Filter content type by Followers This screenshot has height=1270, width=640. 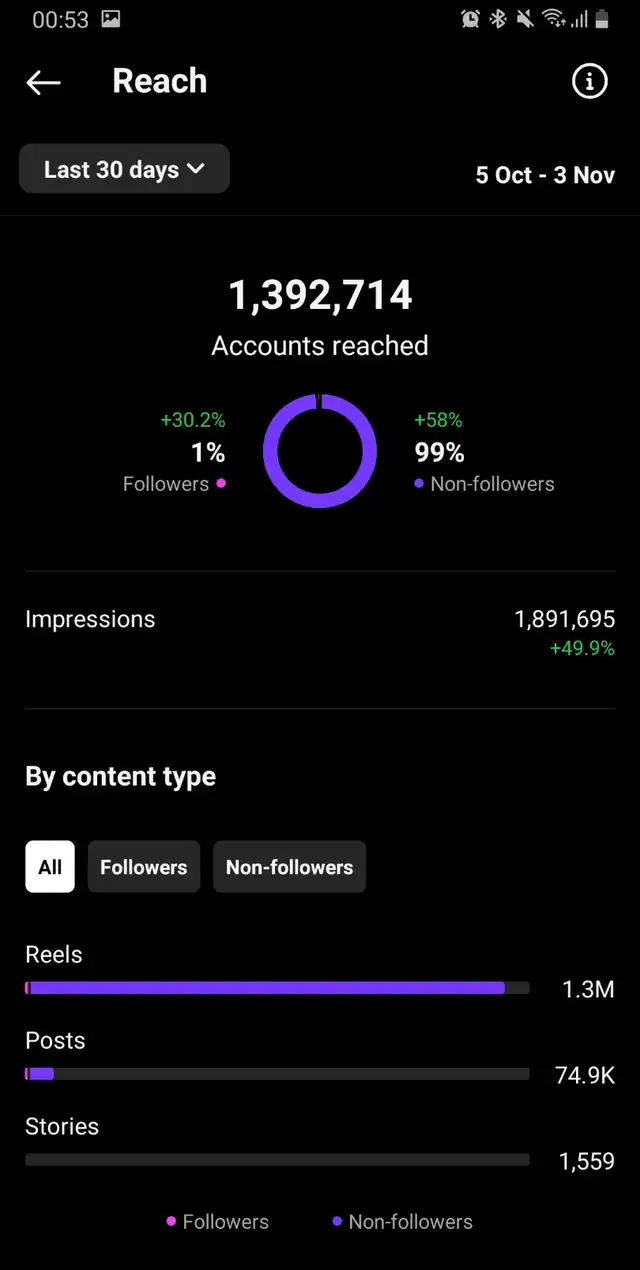pos(144,867)
